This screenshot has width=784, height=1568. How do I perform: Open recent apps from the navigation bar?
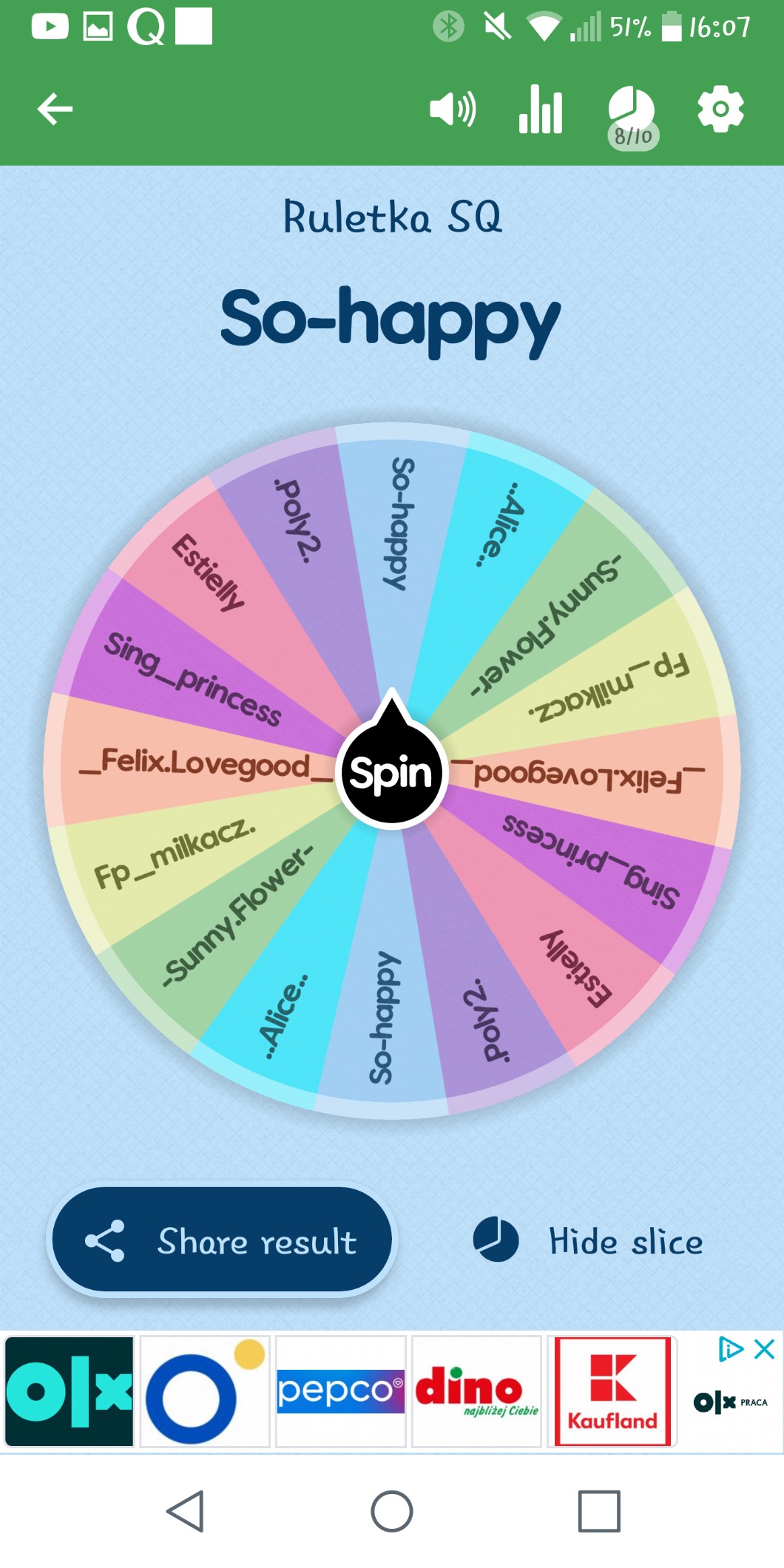[x=599, y=1511]
